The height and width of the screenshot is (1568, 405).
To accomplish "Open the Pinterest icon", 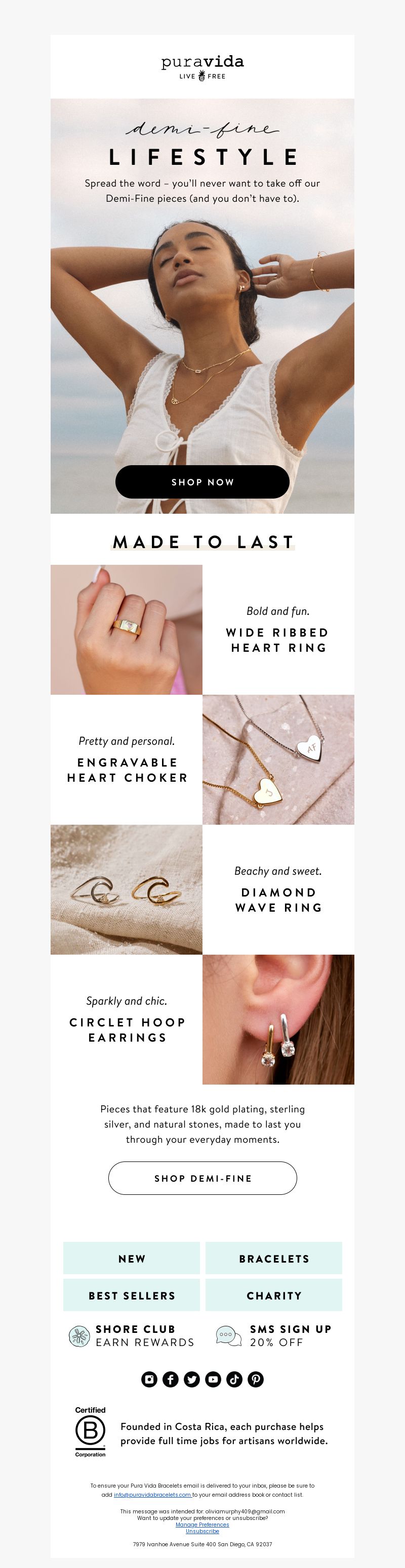I will click(256, 1379).
